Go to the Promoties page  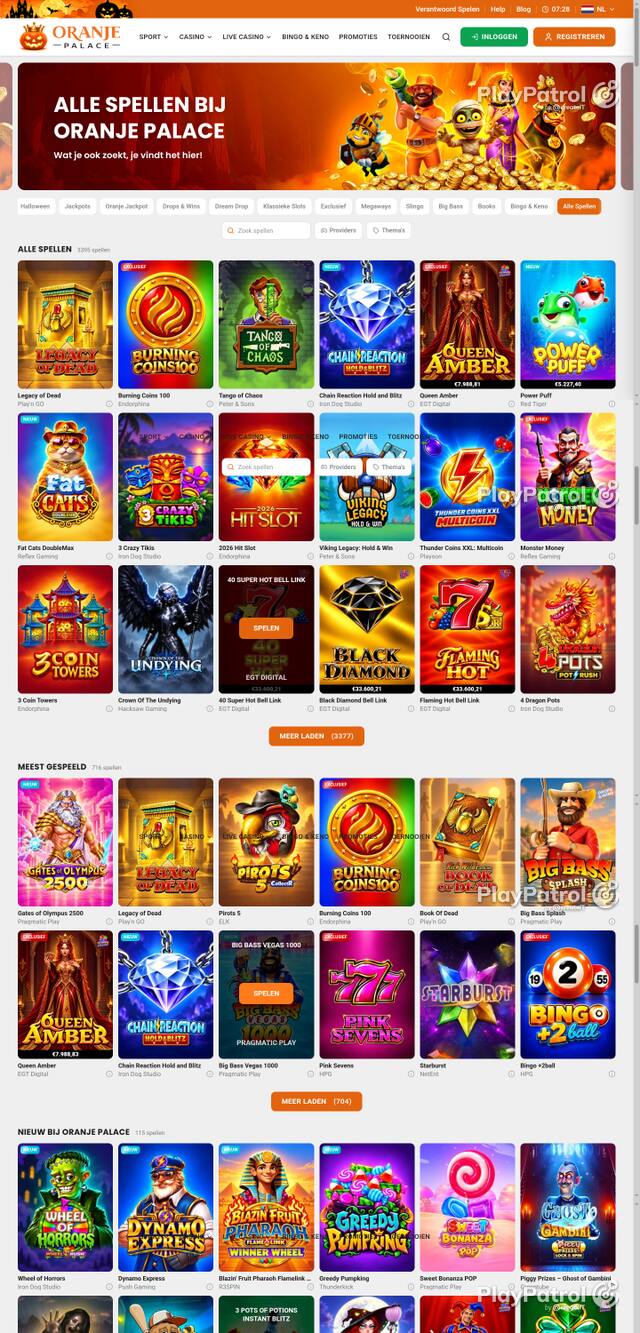[358, 37]
